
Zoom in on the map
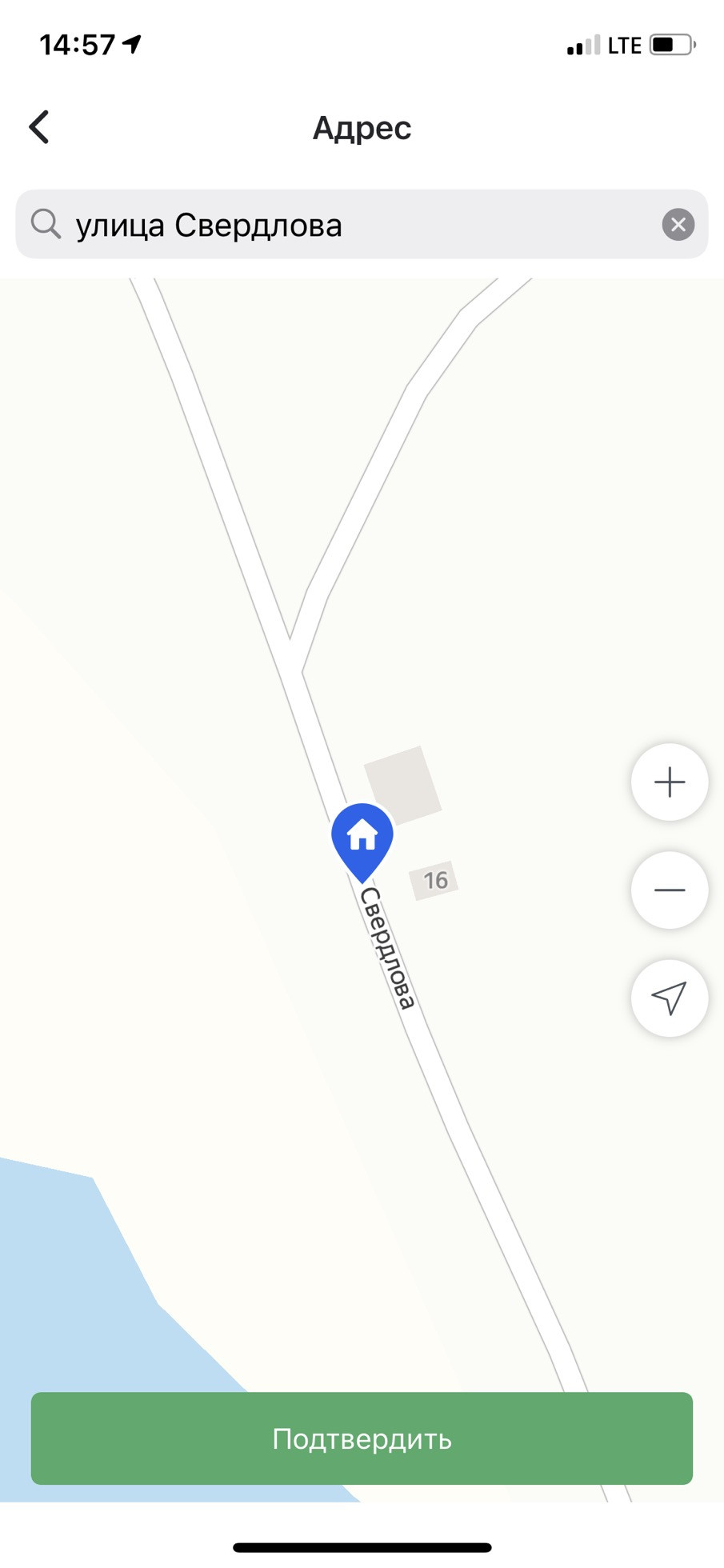tap(670, 782)
